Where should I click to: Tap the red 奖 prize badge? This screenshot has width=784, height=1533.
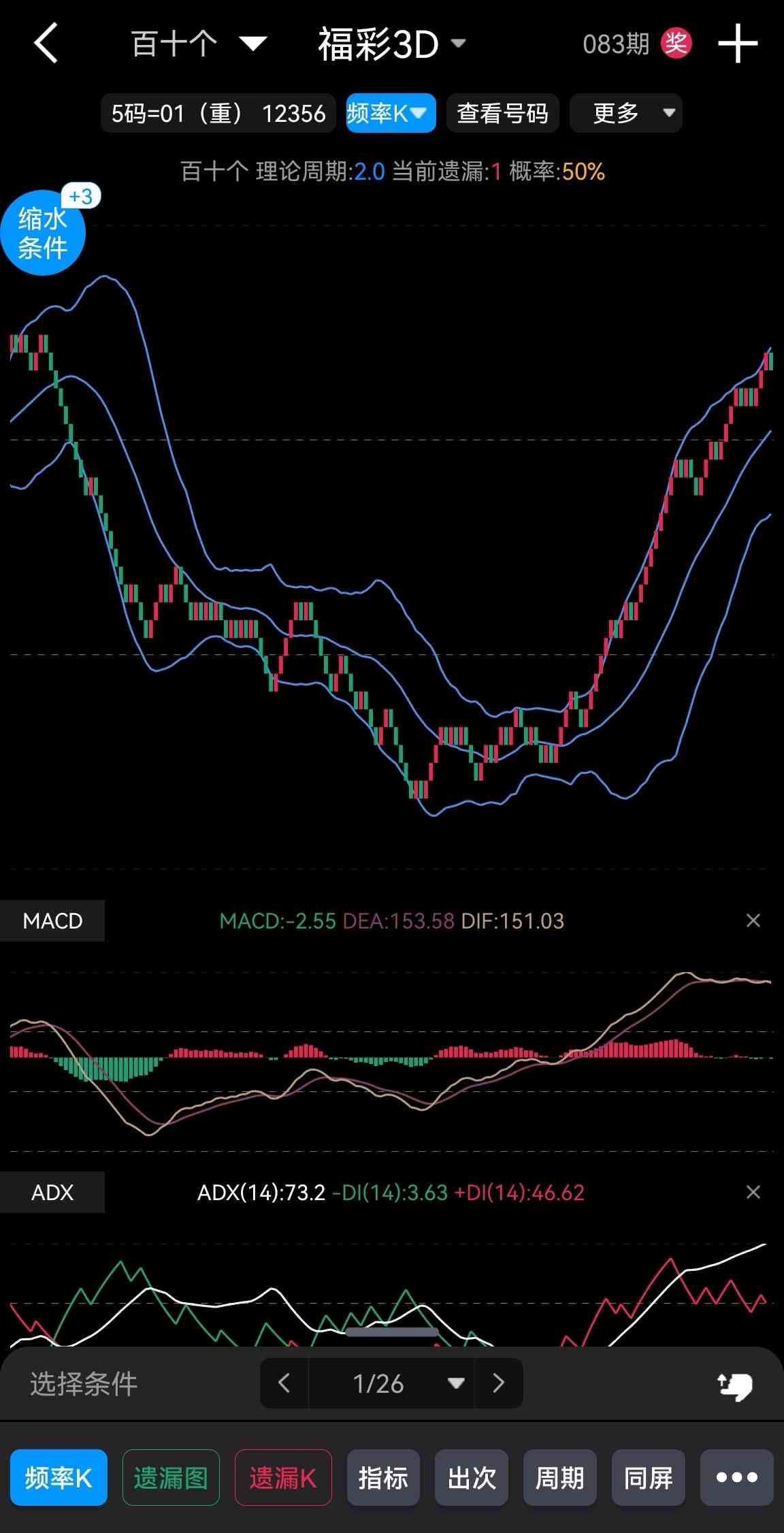point(676,44)
